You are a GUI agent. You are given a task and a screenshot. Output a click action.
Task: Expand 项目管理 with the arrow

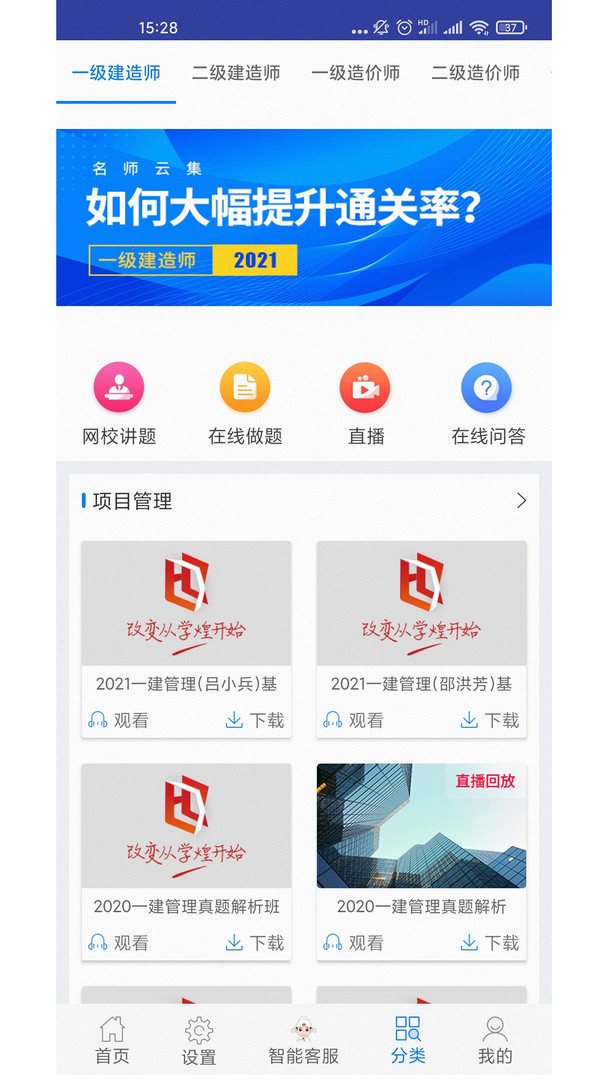pyautogui.click(x=521, y=501)
